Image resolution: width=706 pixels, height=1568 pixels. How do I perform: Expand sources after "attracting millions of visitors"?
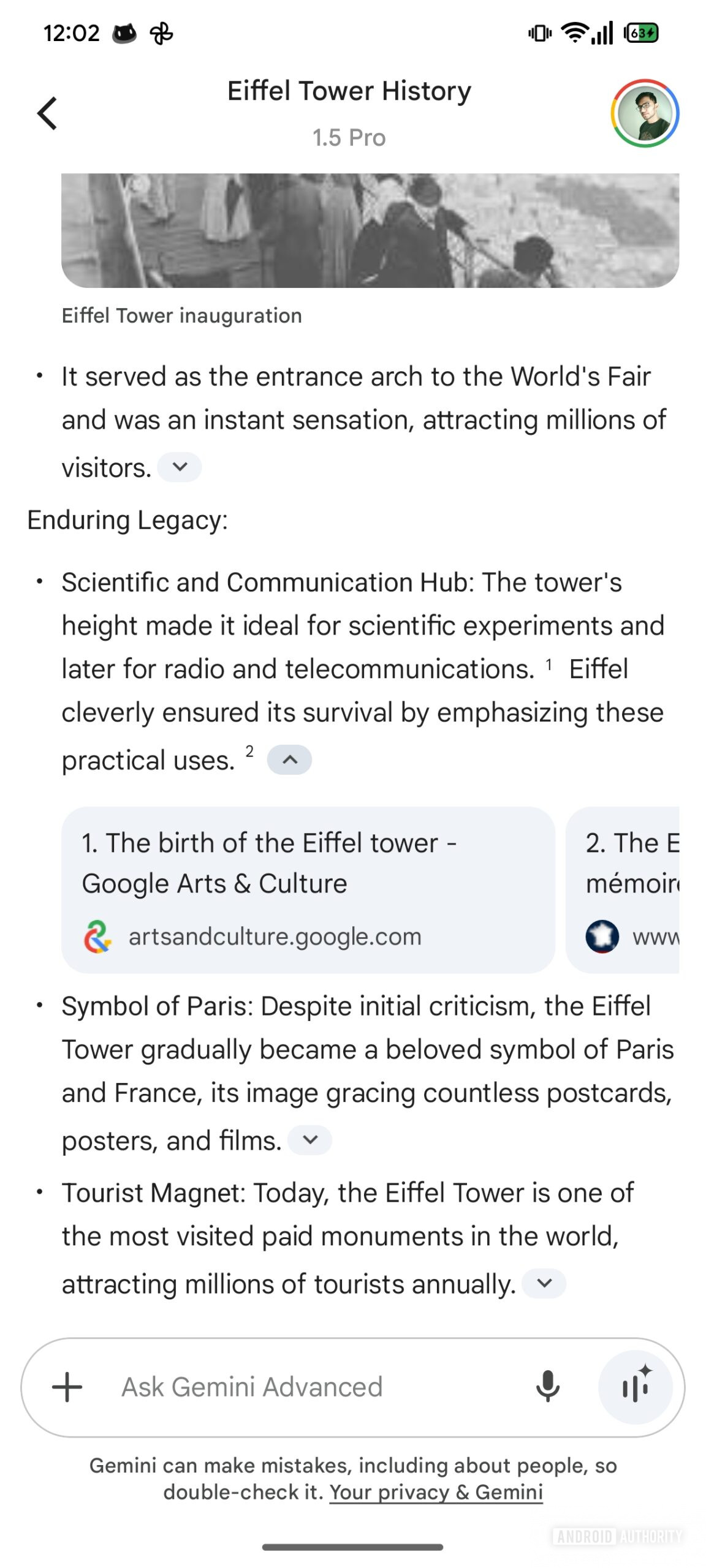(179, 467)
